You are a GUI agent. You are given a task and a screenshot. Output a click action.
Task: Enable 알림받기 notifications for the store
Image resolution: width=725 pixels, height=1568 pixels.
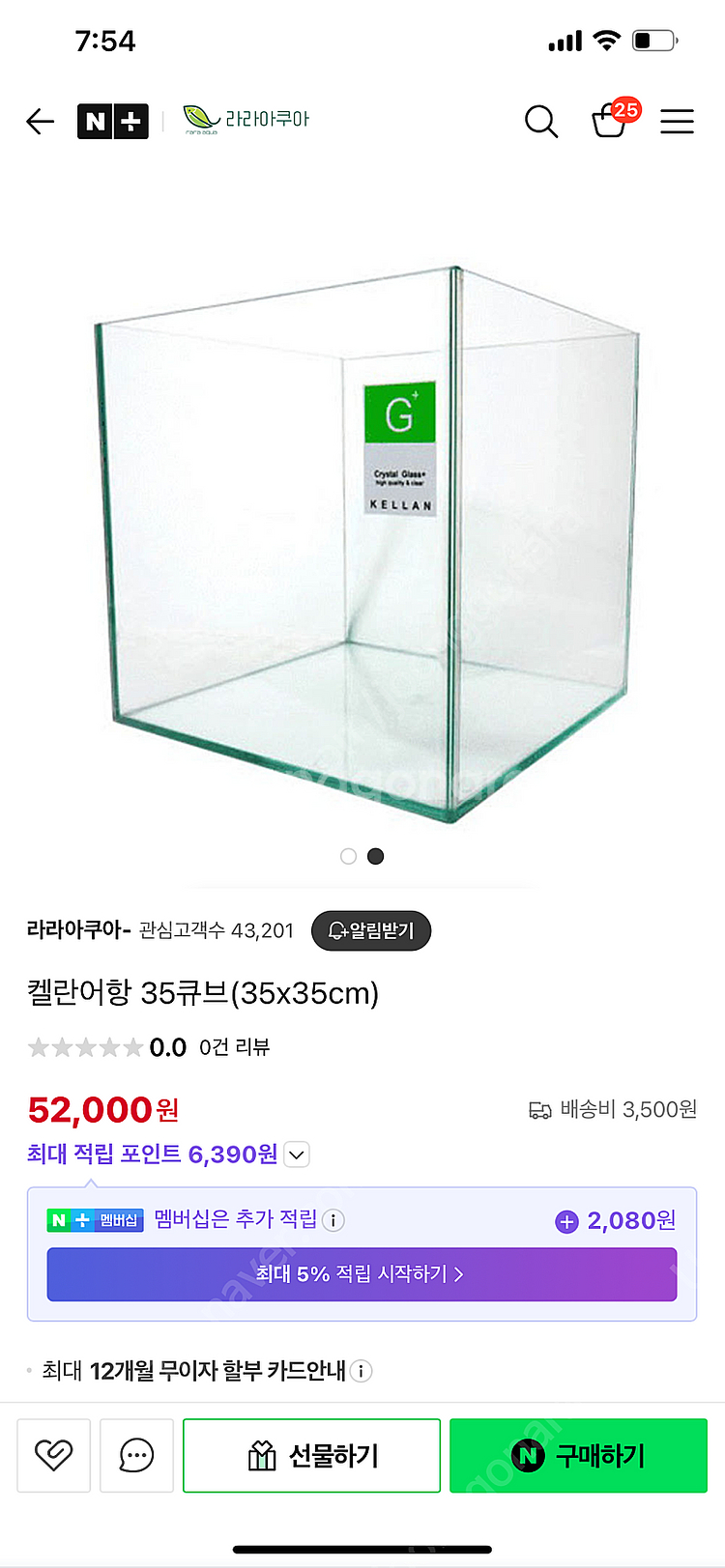pyautogui.click(x=371, y=930)
